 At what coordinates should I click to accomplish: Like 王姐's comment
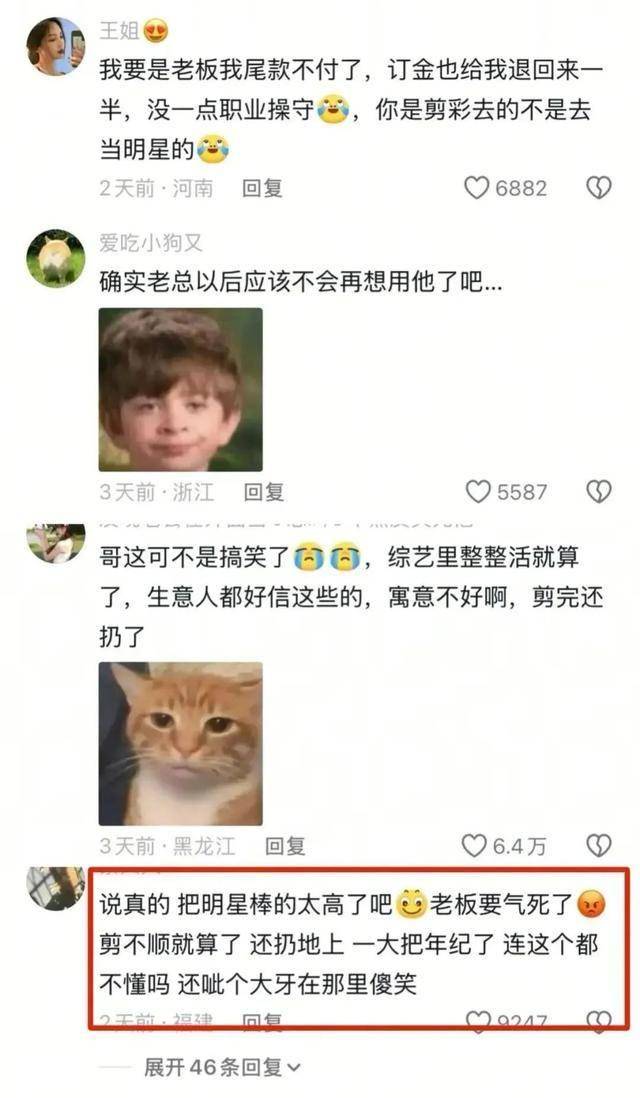(x=478, y=187)
